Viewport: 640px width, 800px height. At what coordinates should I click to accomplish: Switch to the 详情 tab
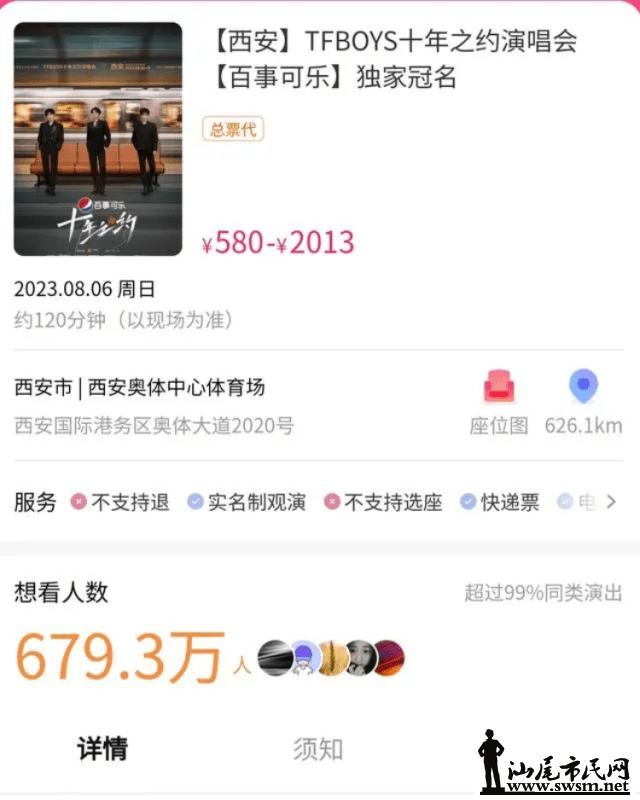point(103,747)
